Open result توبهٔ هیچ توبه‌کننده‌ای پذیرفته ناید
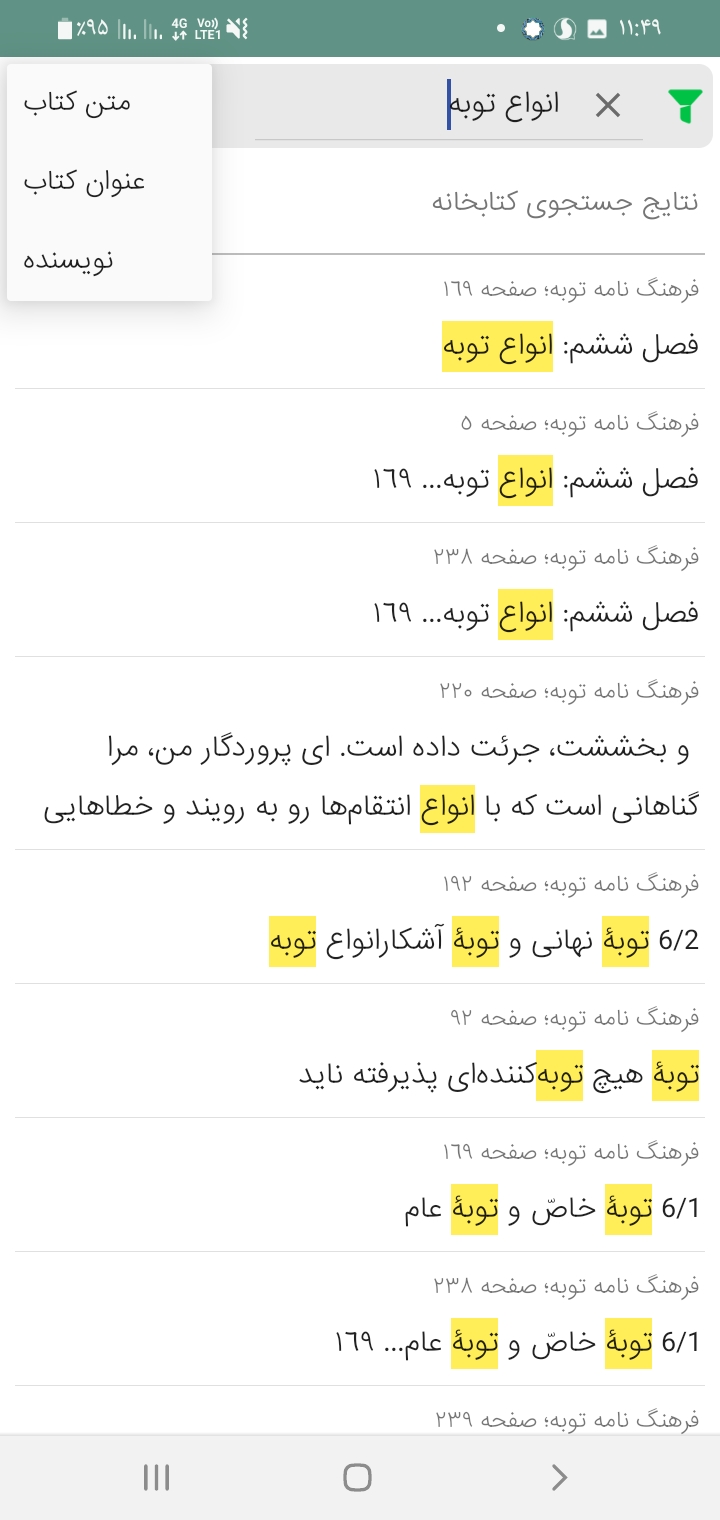This screenshot has width=720, height=1520. 500,1075
